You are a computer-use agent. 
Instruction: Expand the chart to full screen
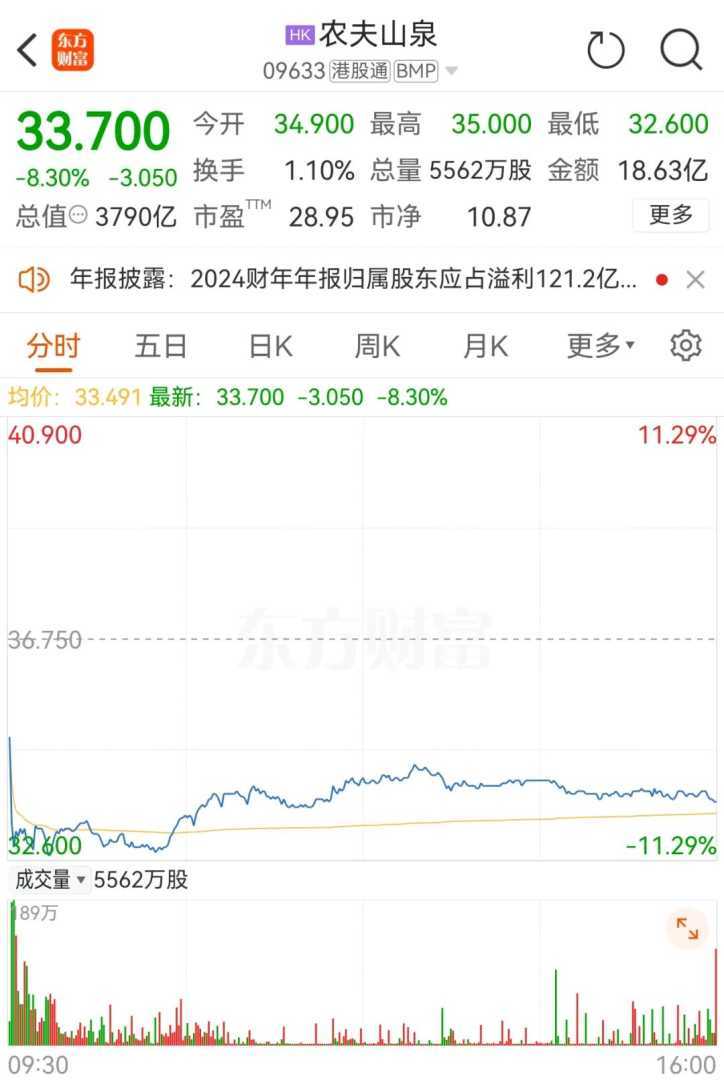click(687, 929)
